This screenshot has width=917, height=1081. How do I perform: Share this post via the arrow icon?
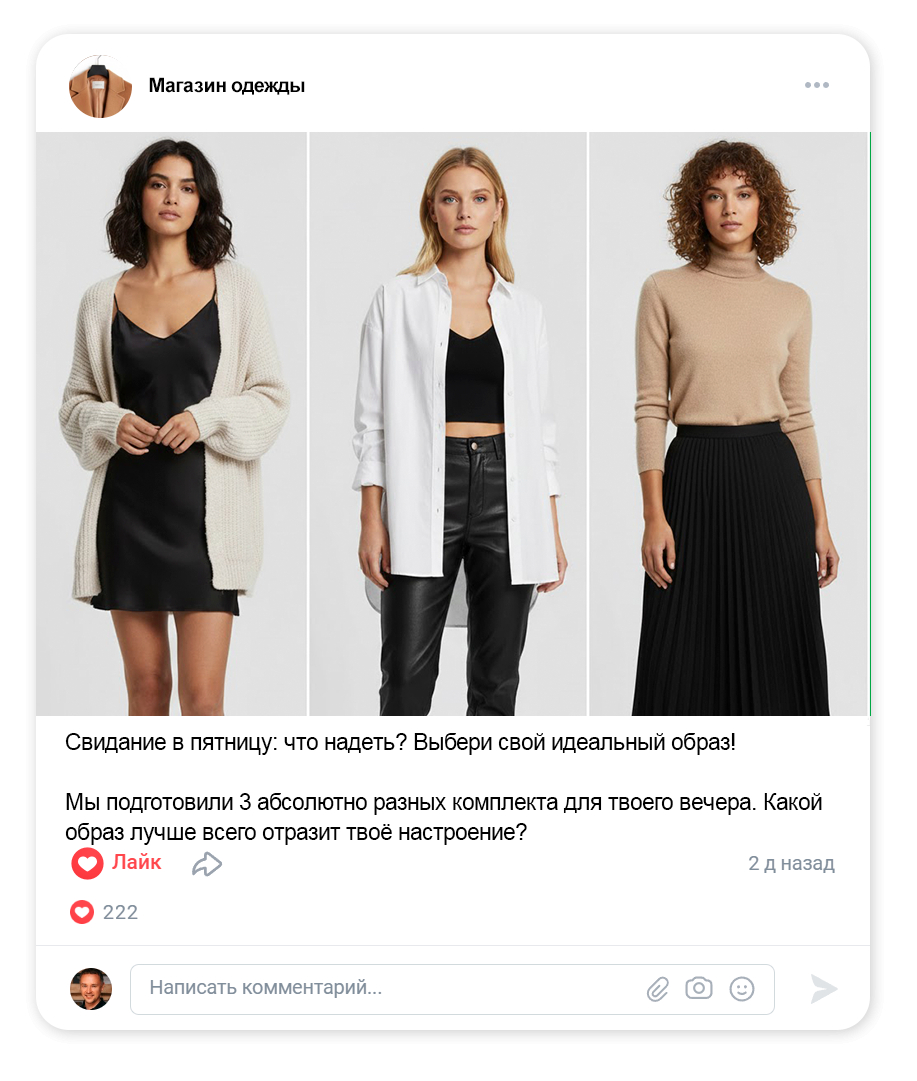click(206, 864)
